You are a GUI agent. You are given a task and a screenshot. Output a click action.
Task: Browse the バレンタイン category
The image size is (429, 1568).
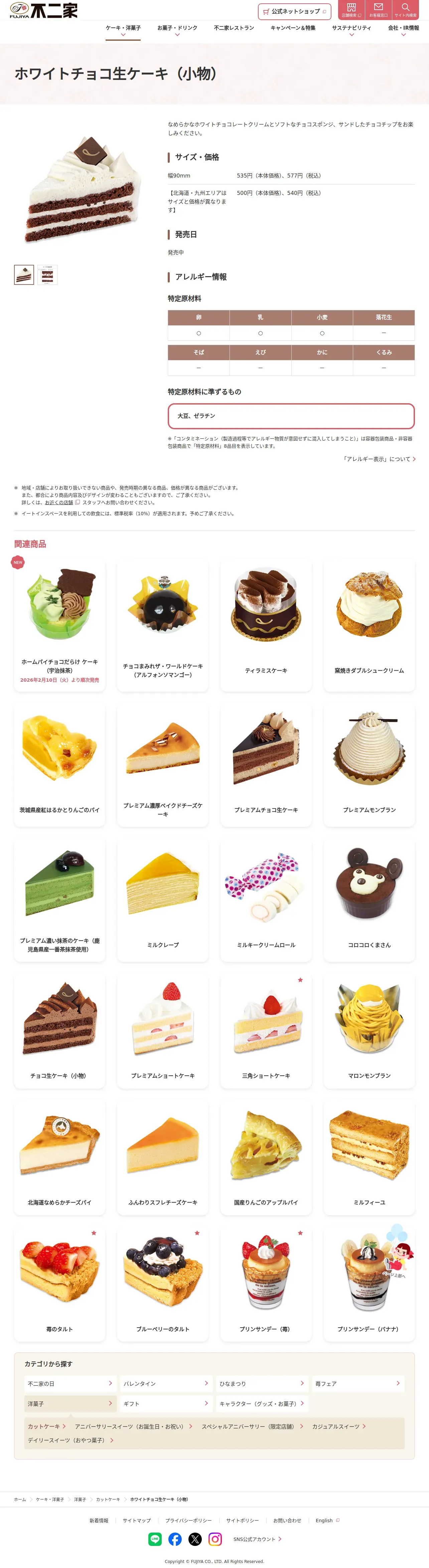pos(166,1383)
